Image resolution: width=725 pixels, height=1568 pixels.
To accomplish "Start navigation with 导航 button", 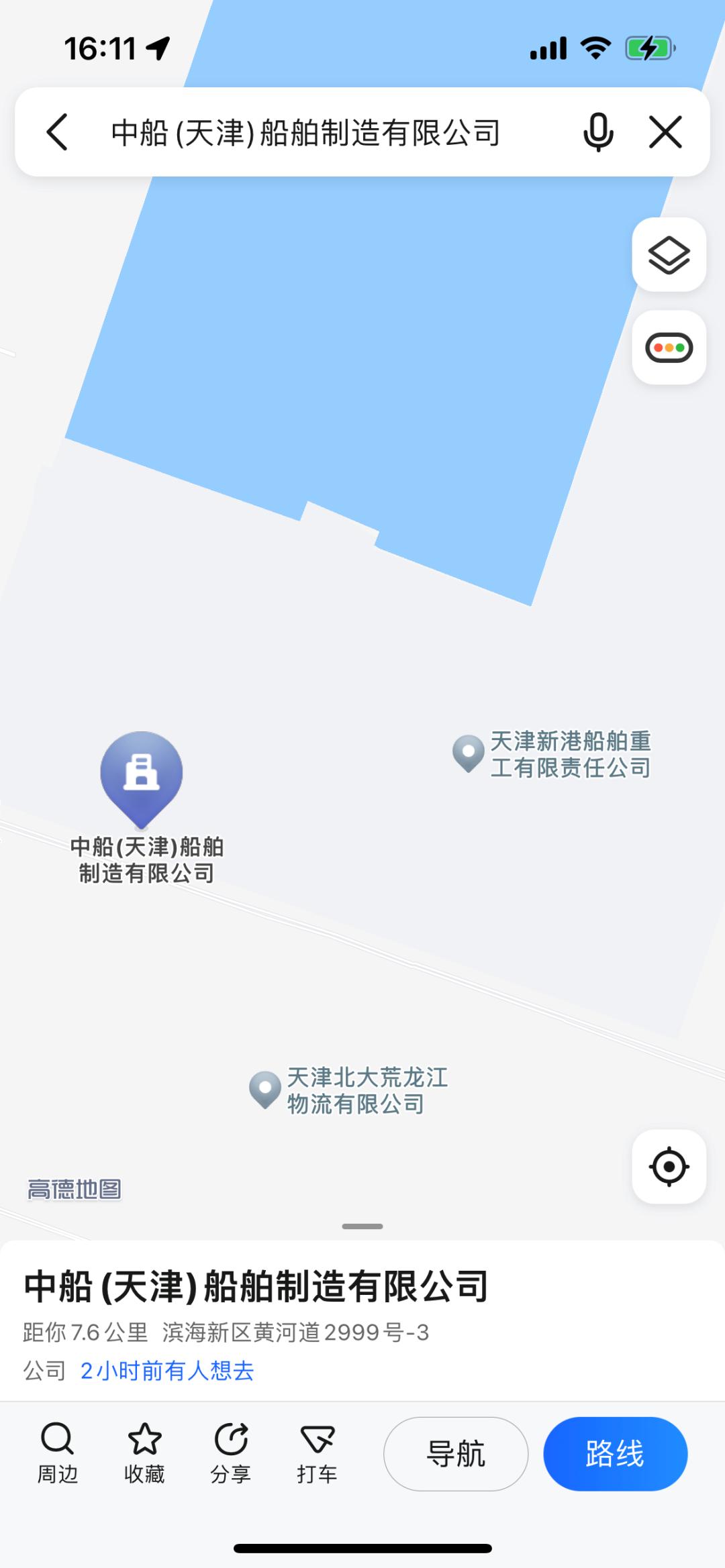I will (x=455, y=1453).
